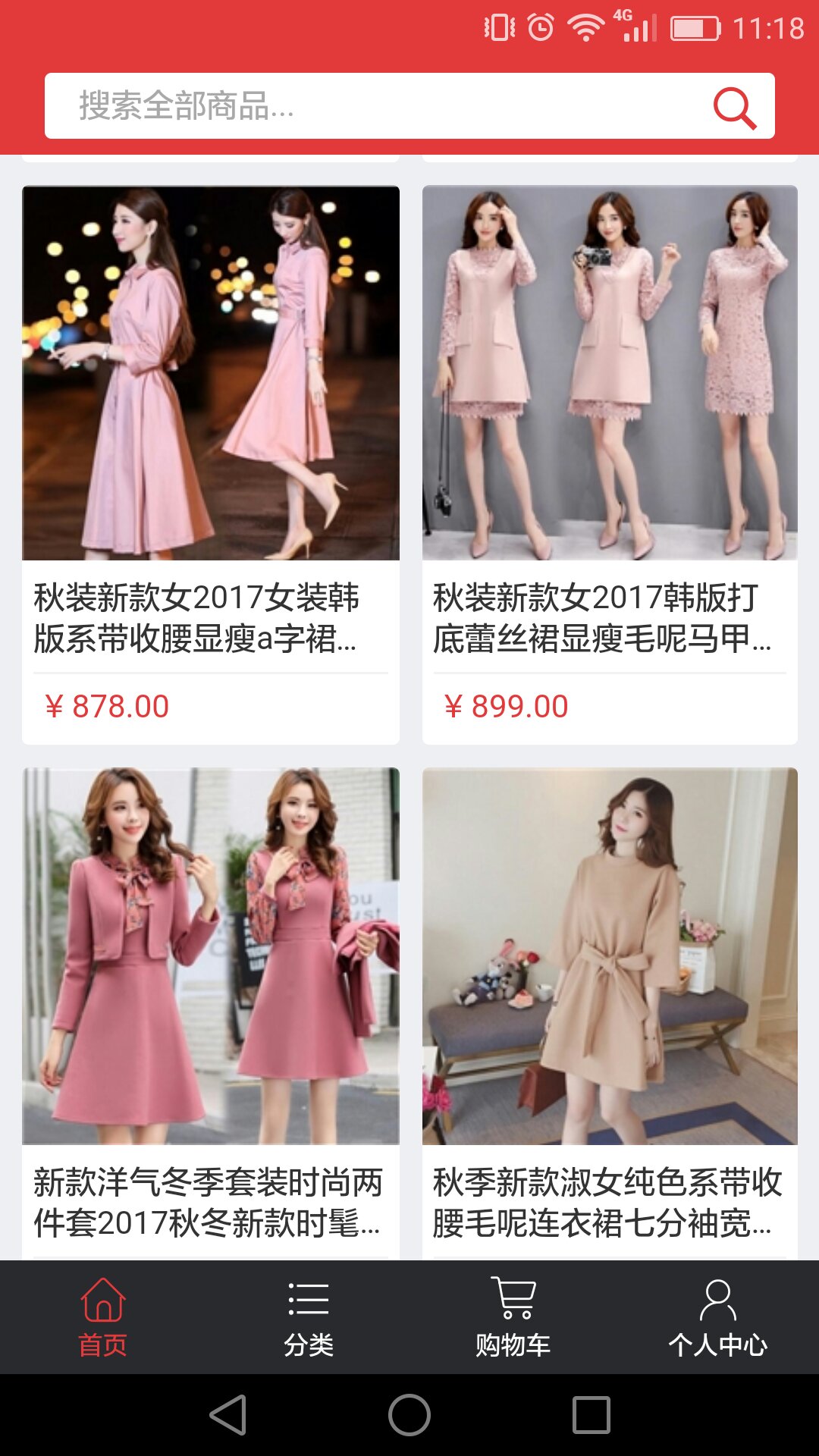Switch to the 分类 tab
The image size is (819, 1456).
tap(308, 1318)
